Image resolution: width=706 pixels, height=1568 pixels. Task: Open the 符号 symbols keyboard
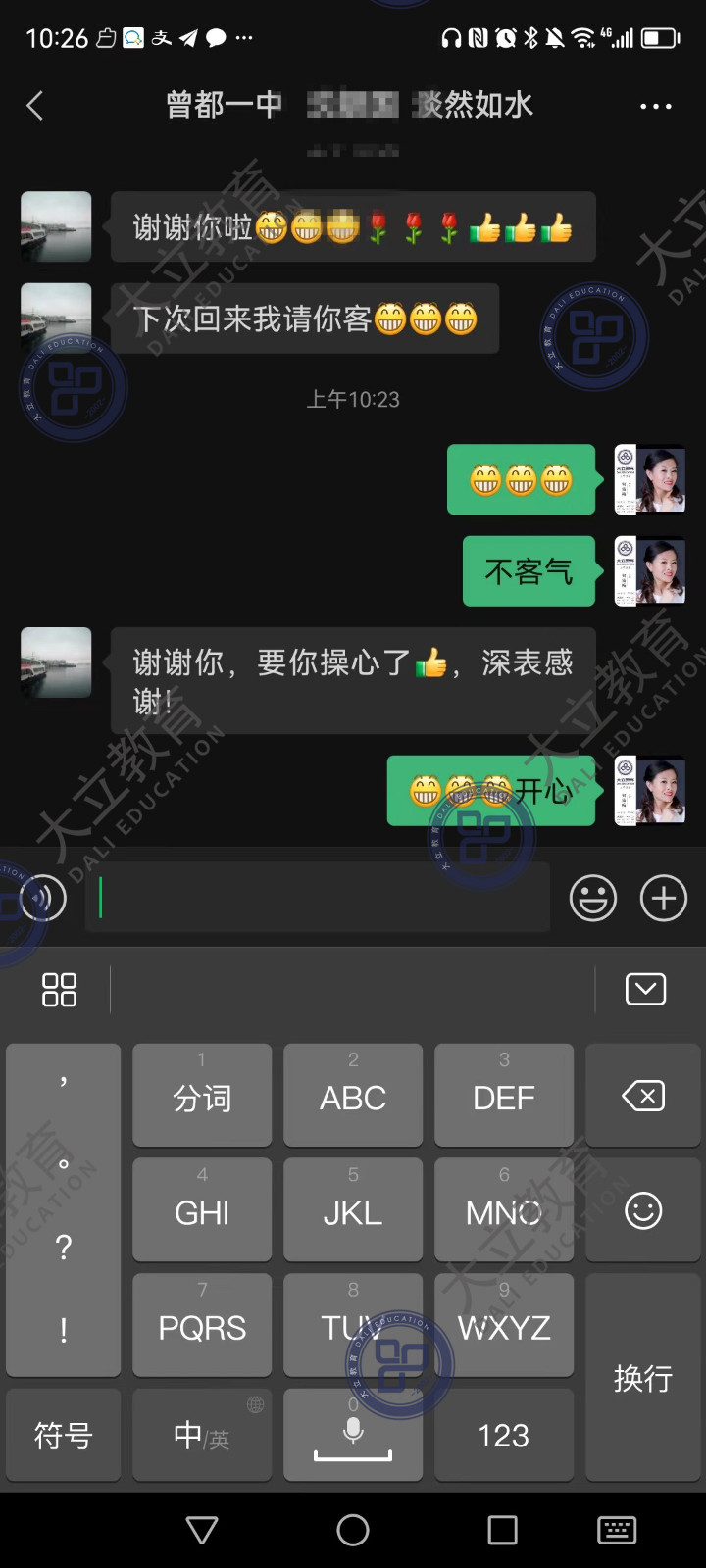(x=64, y=1436)
